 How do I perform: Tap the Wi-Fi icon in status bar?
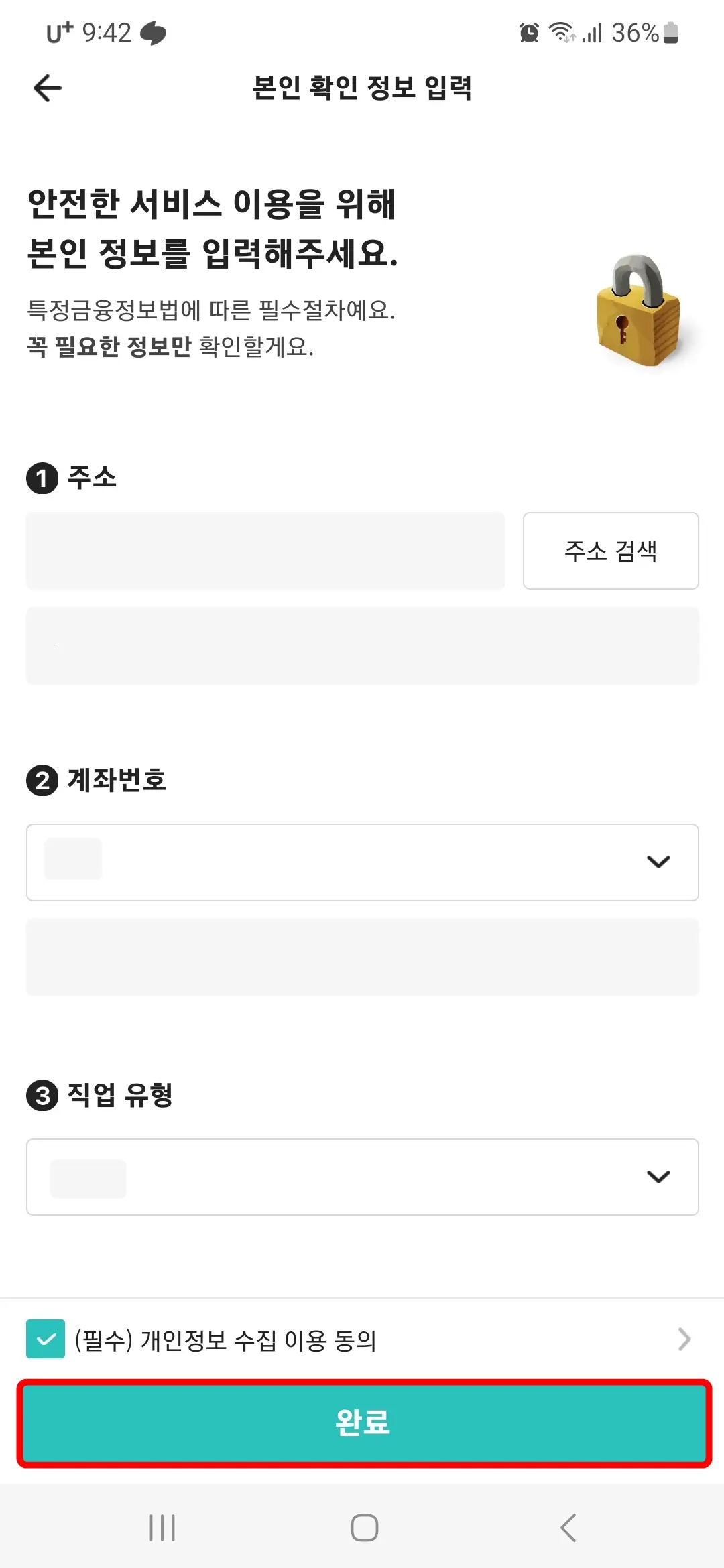pos(562,32)
